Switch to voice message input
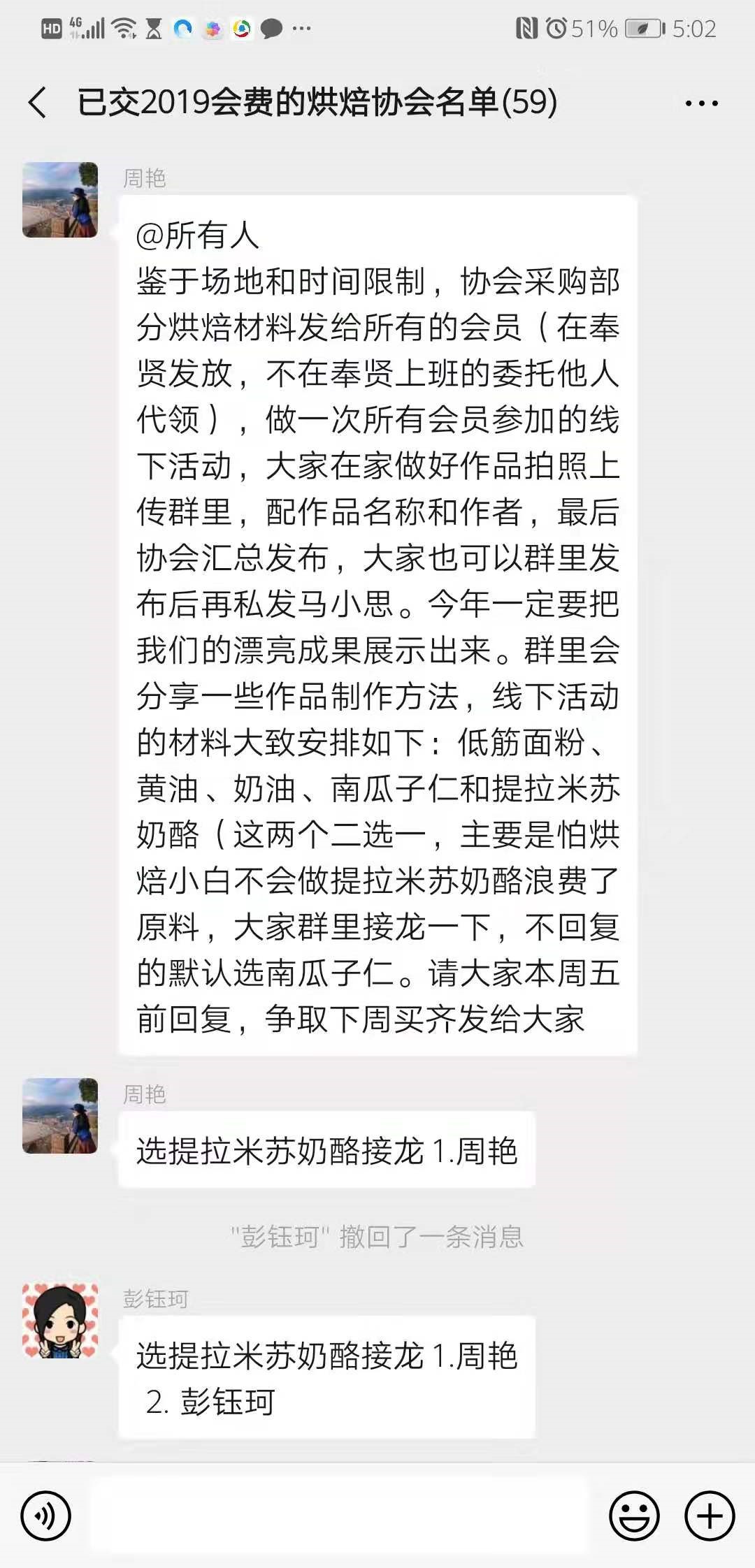755x1568 pixels. [x=46, y=1516]
